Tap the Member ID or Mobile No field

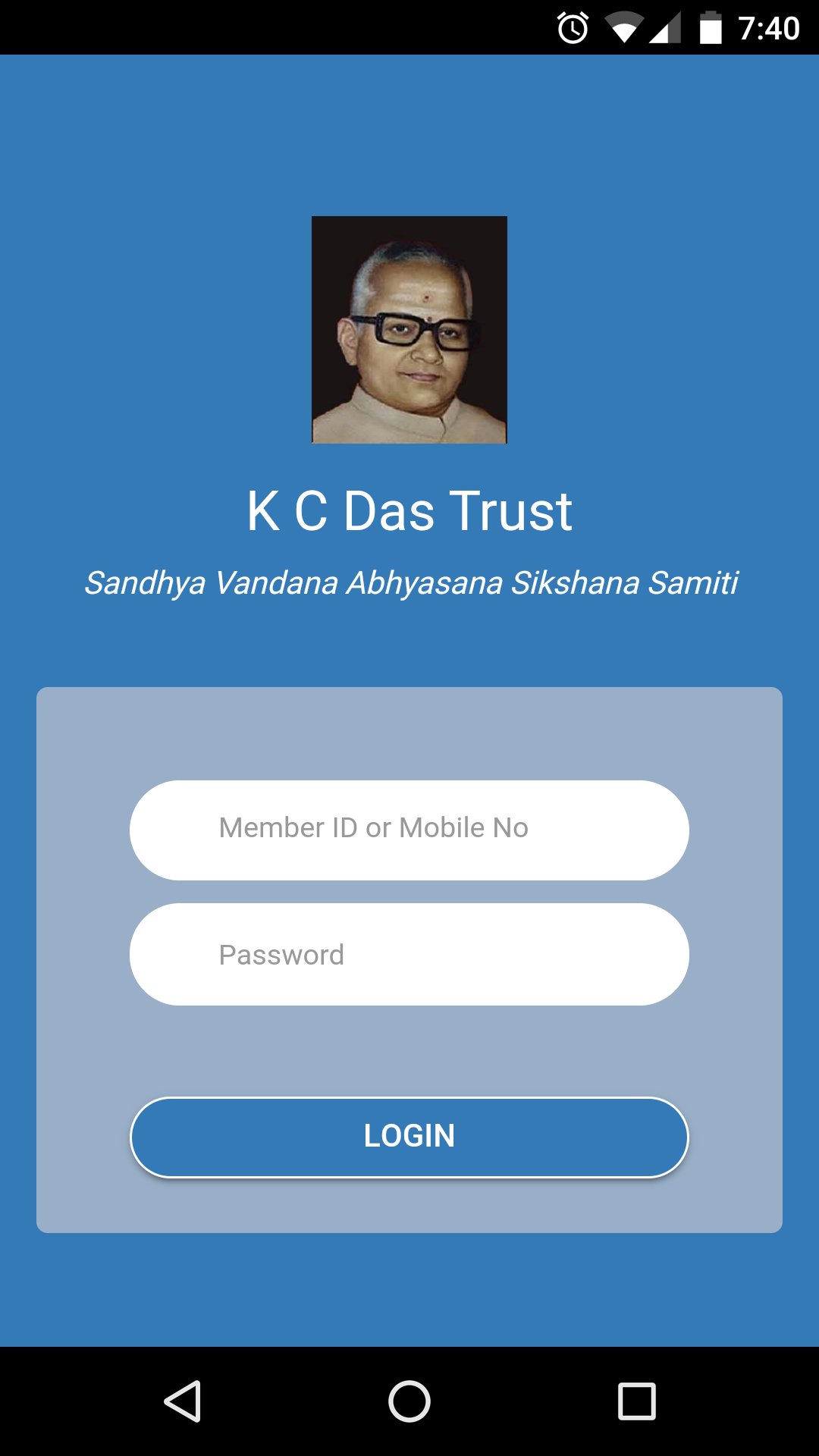(409, 830)
